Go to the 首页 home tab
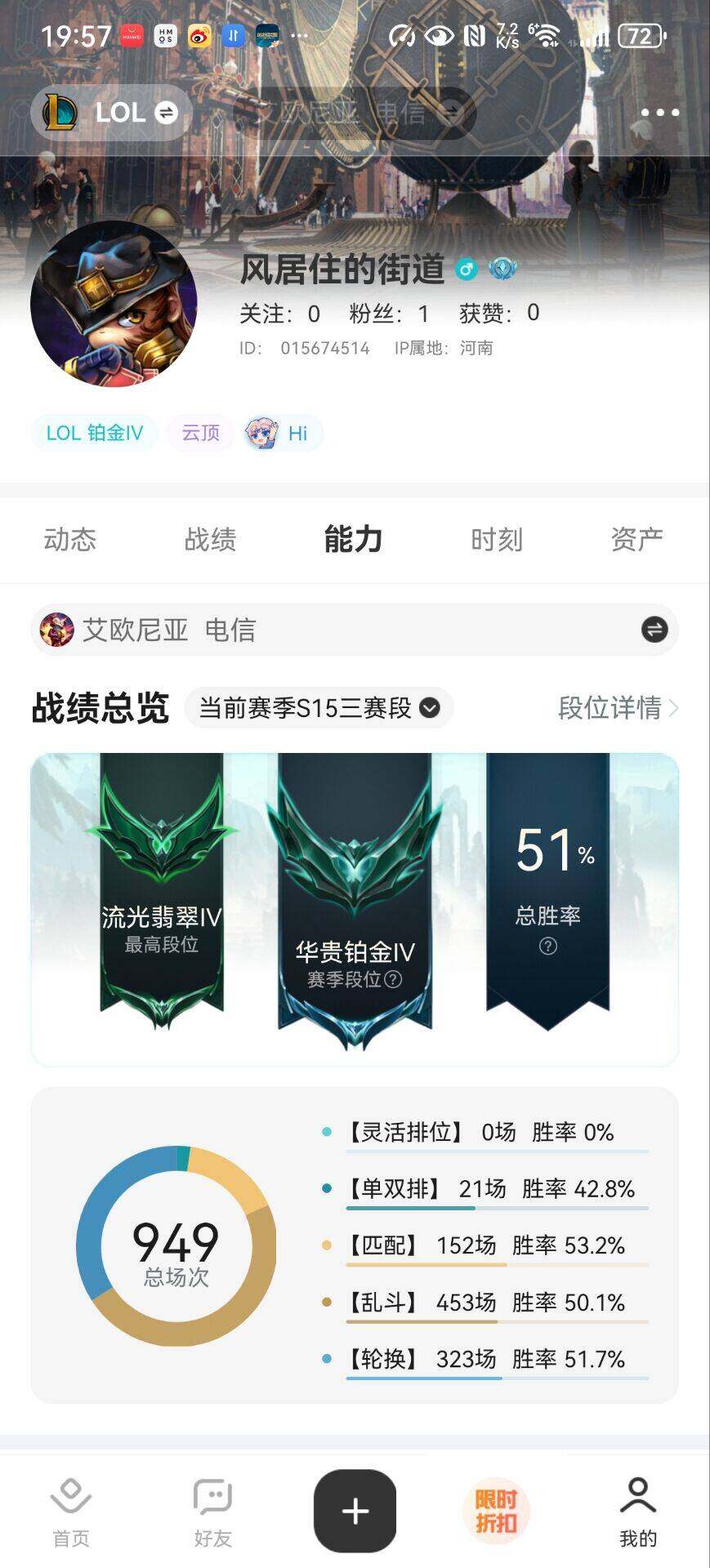This screenshot has height=1568, width=710. pos(71,1512)
